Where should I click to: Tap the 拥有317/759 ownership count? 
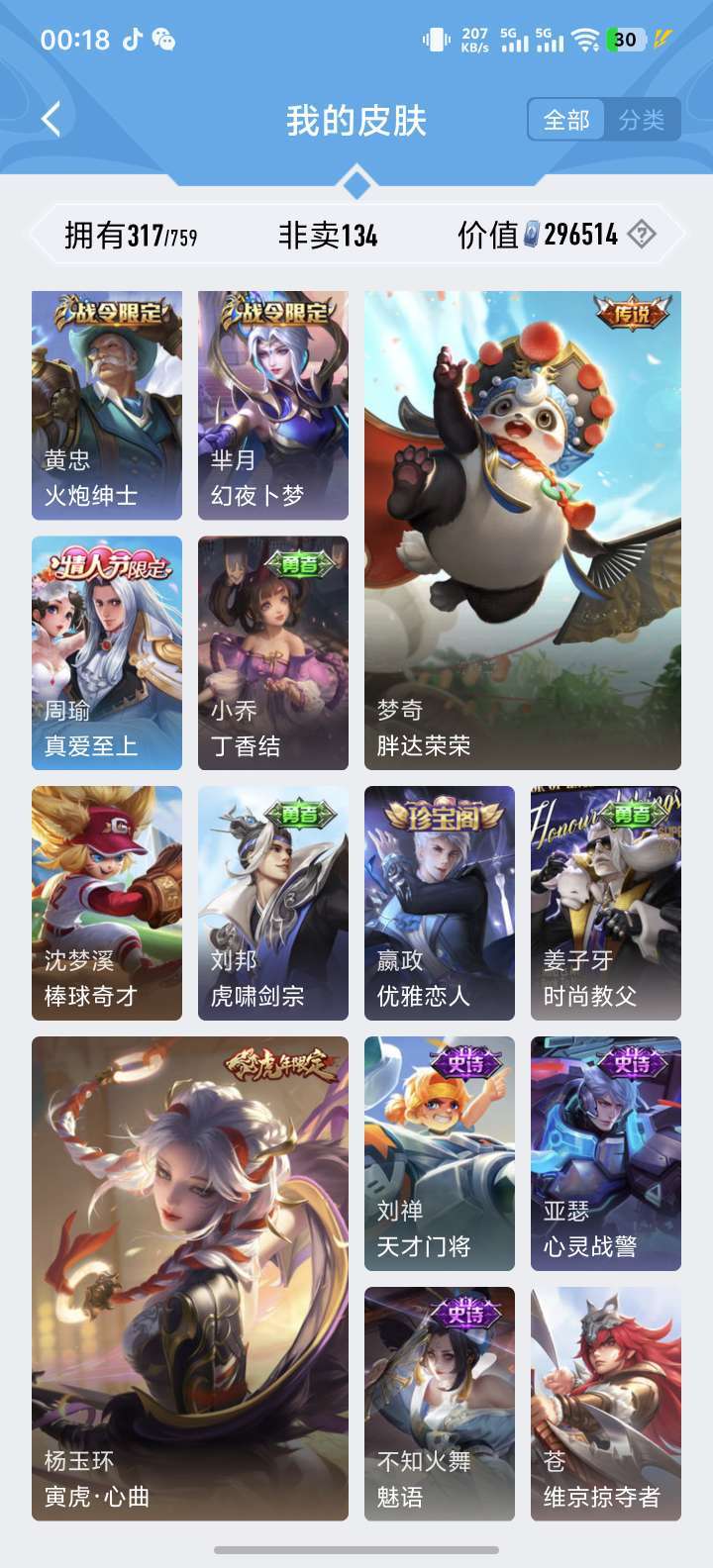point(131,235)
